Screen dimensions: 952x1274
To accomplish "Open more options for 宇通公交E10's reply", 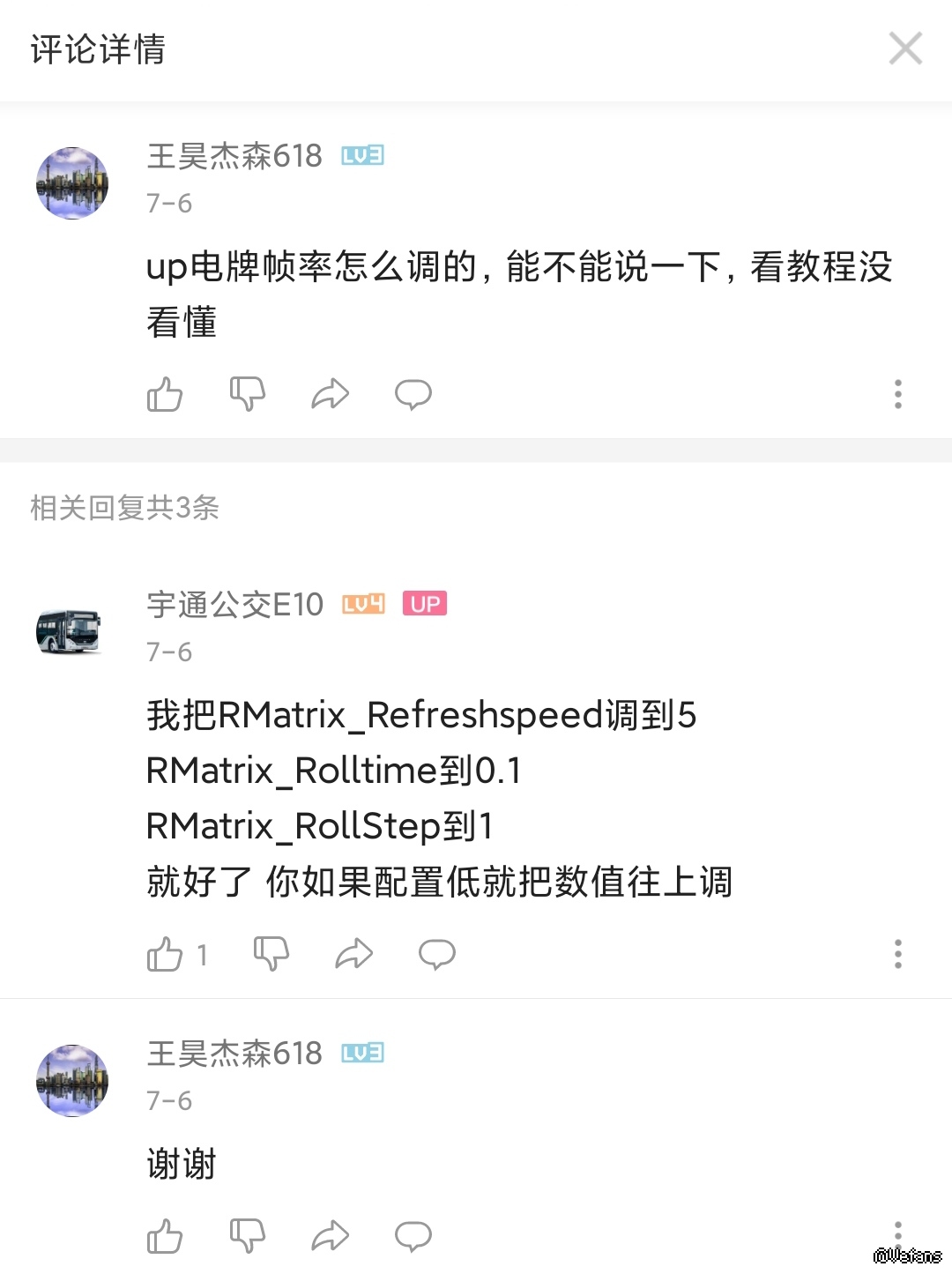I will click(x=897, y=954).
